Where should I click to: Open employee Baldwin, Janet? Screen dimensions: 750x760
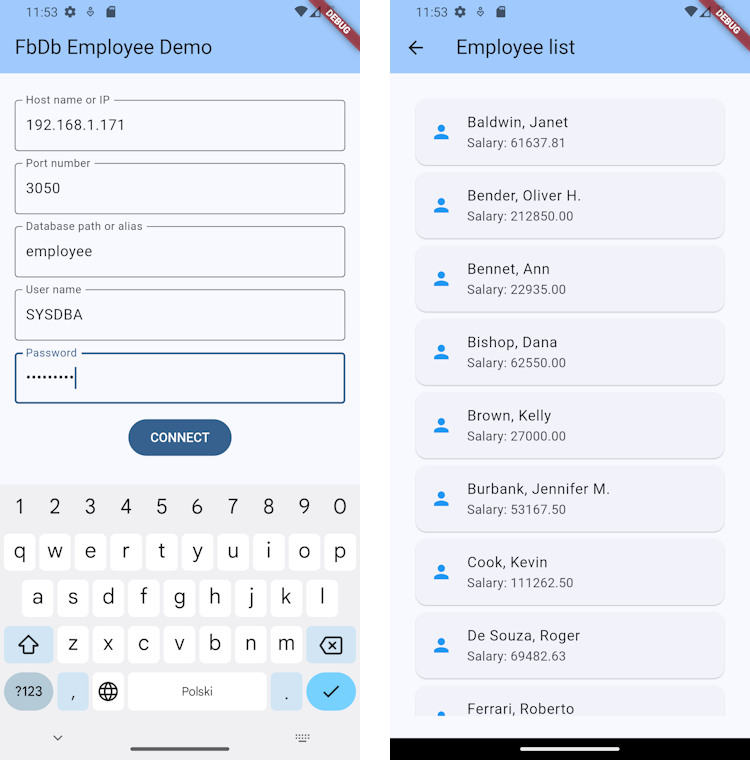tap(569, 132)
